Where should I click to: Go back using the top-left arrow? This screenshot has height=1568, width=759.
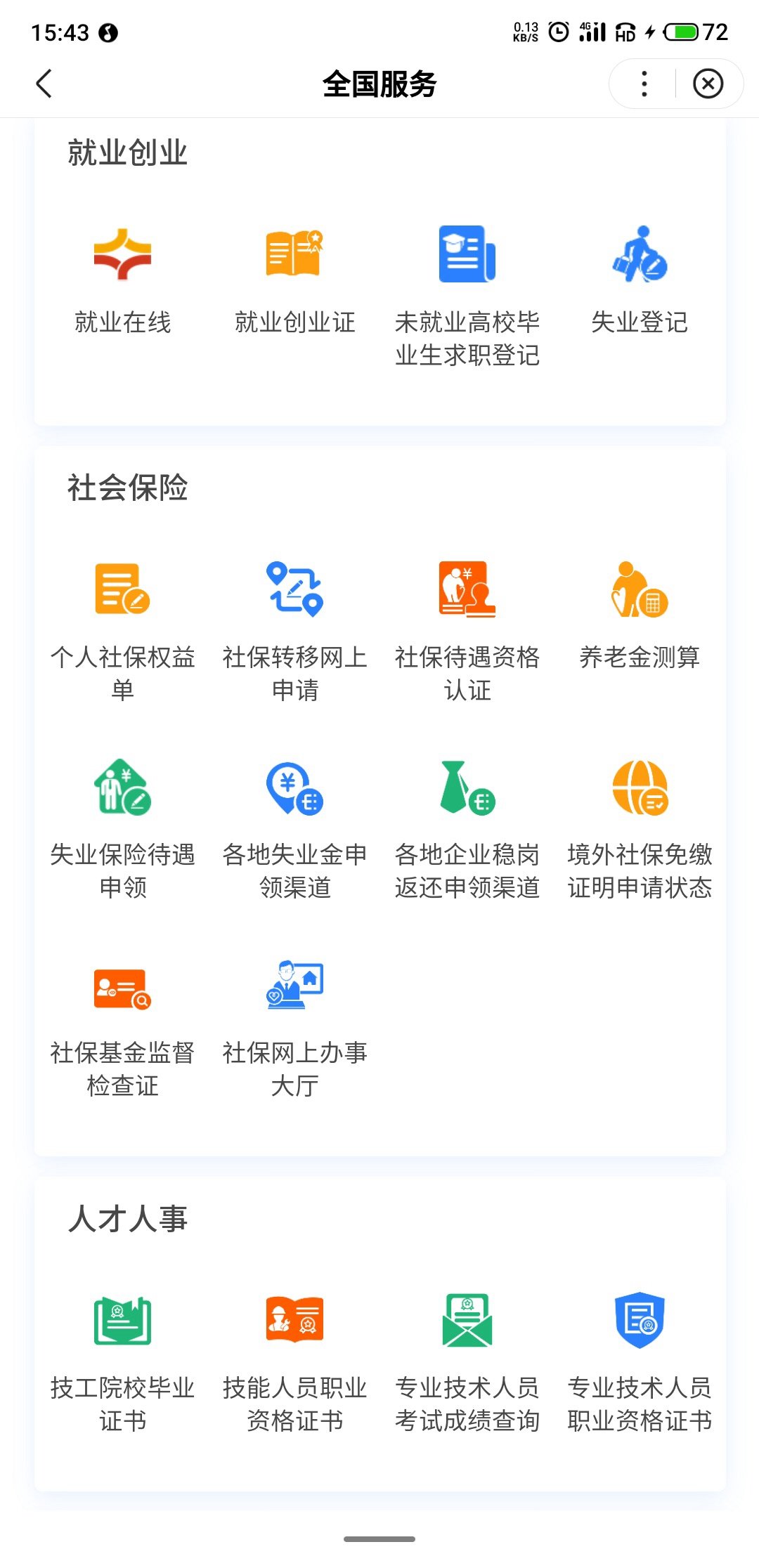point(44,84)
